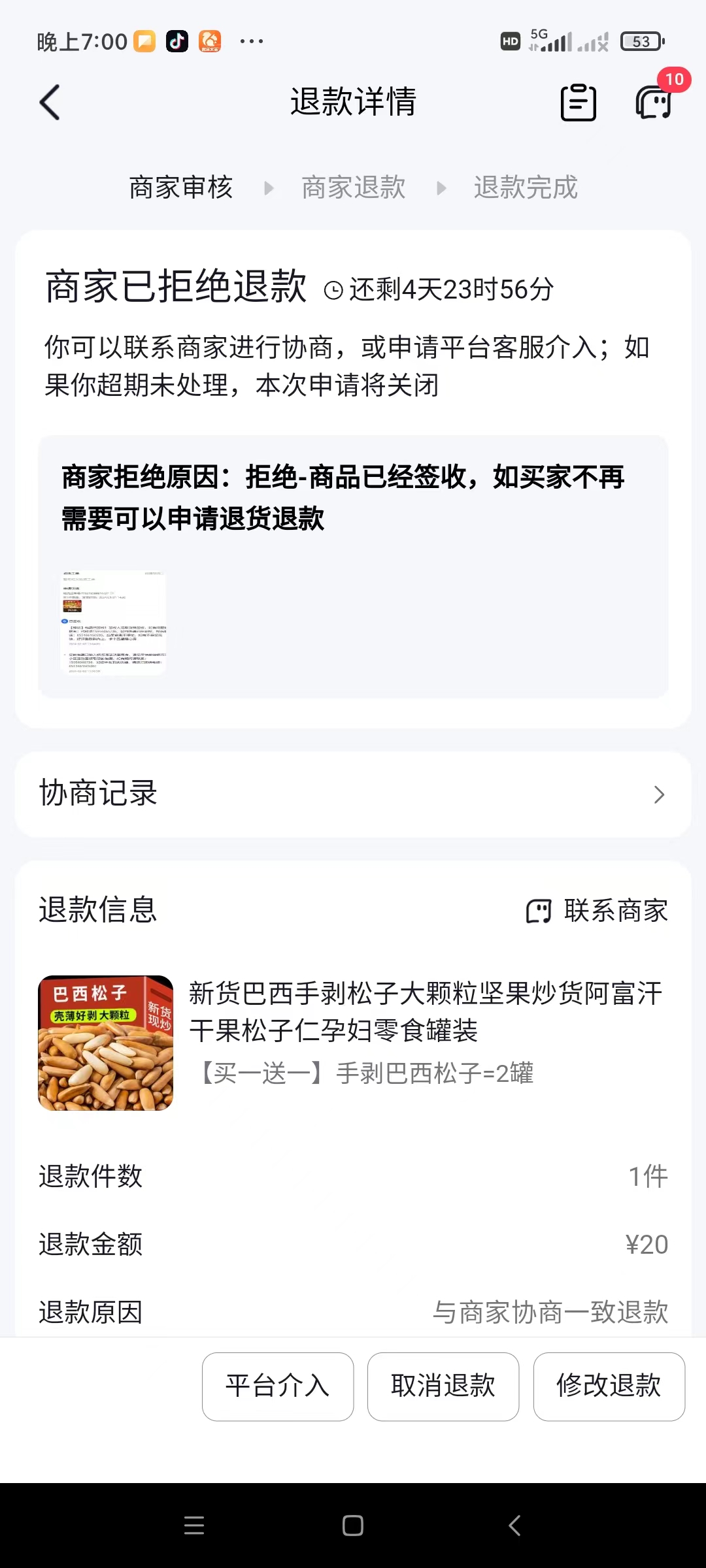
Task: View the merchant's rejection evidence screenshot
Action: pos(114,621)
